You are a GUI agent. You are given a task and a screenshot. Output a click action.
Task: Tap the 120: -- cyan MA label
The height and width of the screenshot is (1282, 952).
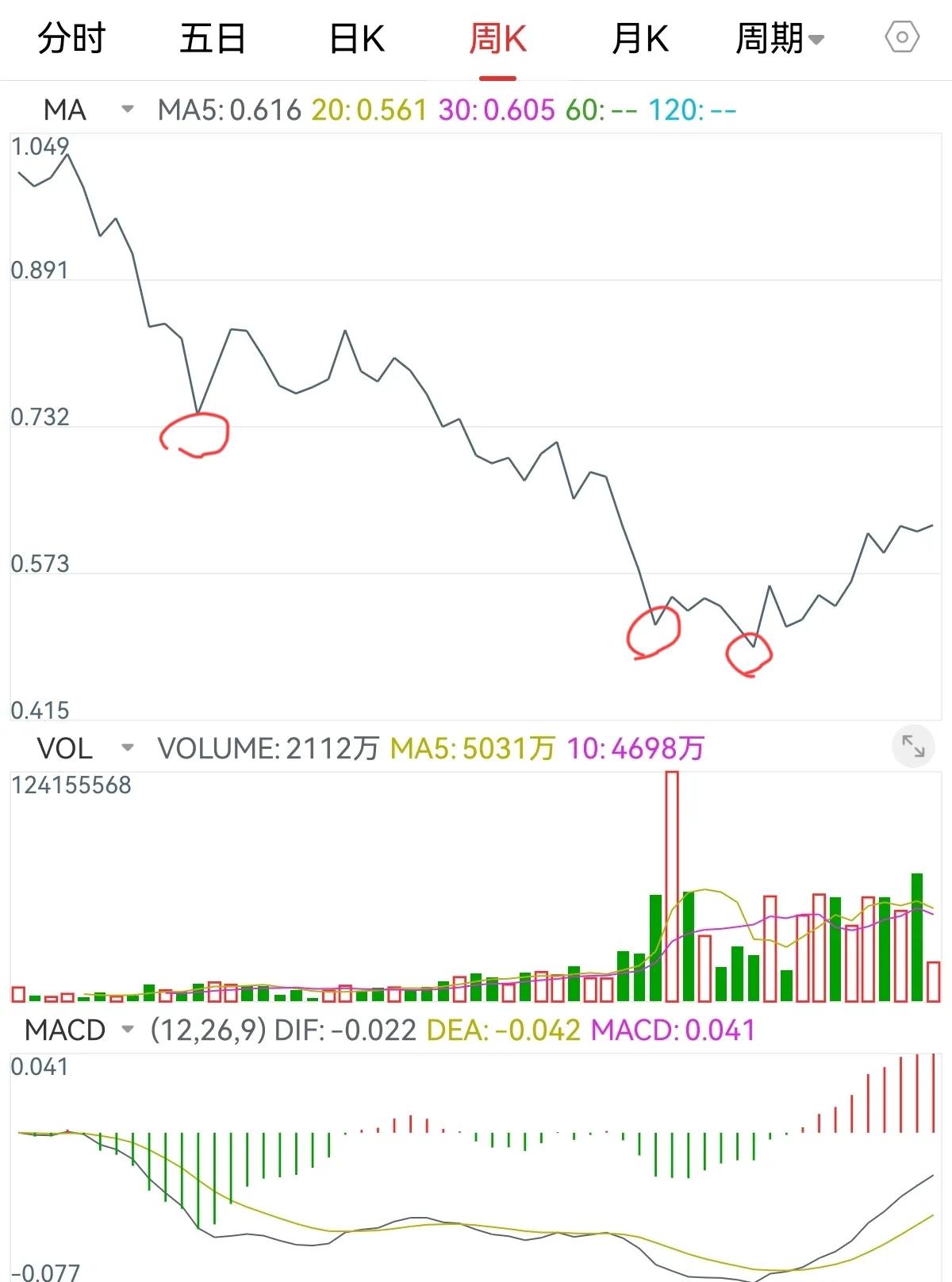tap(696, 110)
